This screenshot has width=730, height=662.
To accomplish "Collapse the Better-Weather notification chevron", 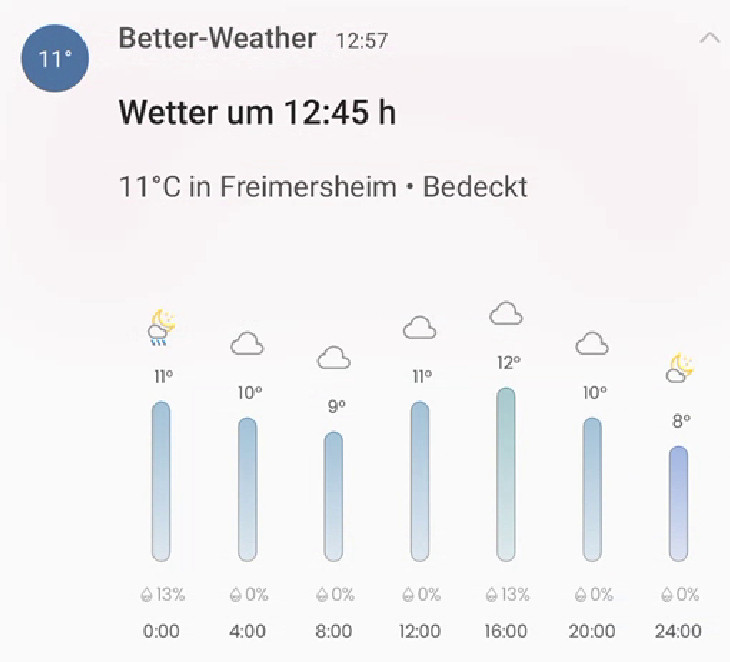I will (x=709, y=39).
